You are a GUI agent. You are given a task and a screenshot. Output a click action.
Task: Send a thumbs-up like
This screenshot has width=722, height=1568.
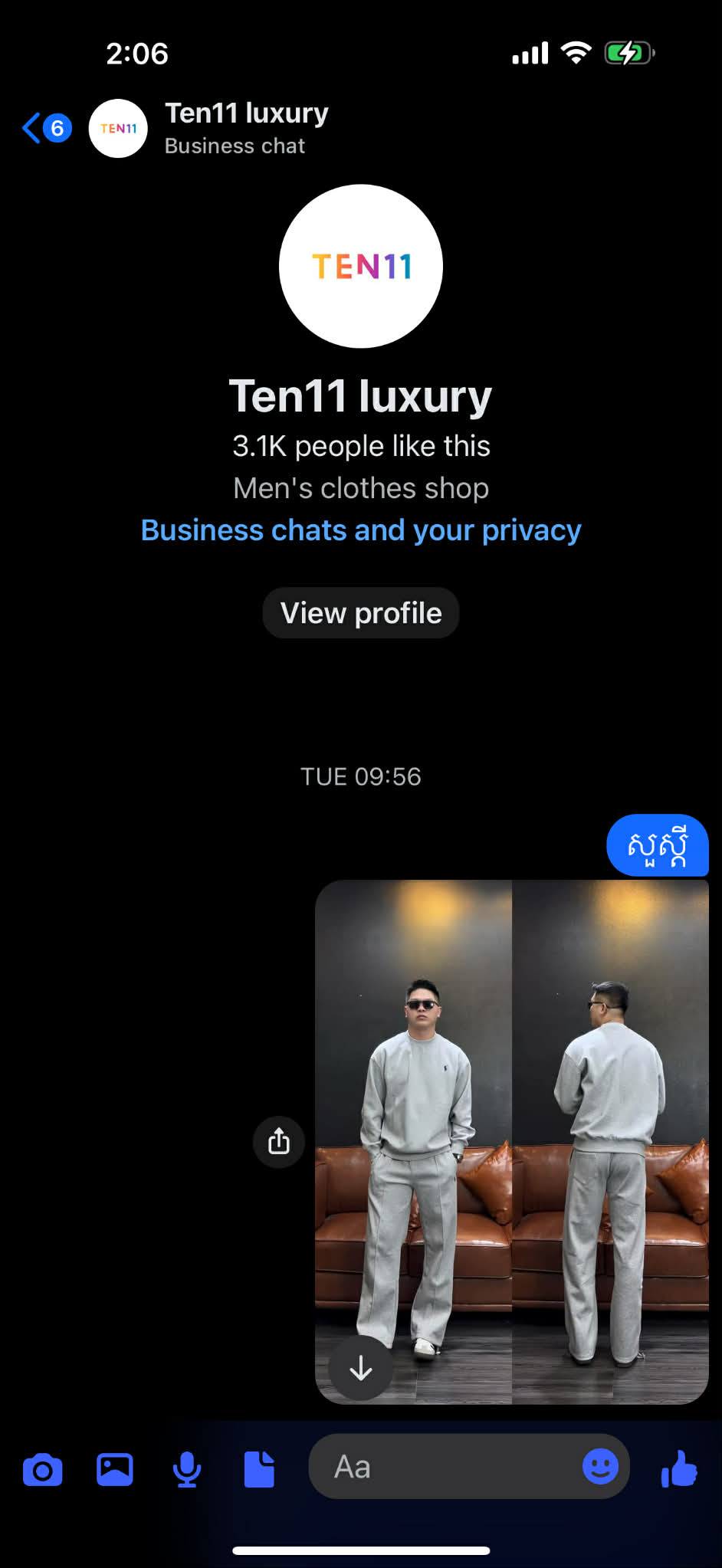tap(679, 1469)
